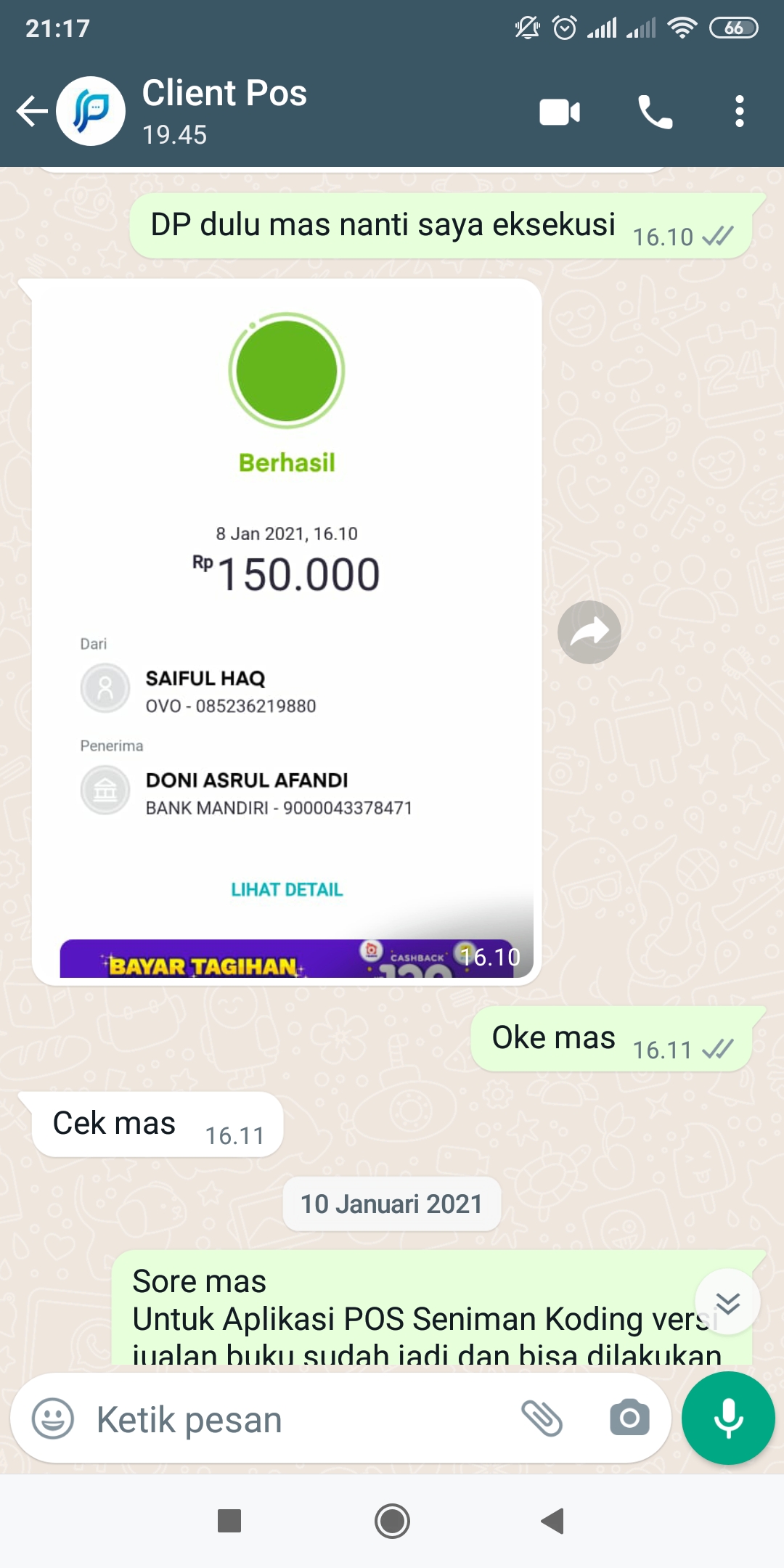Open the OVO transfer receipt image
The height and width of the screenshot is (1568, 784).
287,632
